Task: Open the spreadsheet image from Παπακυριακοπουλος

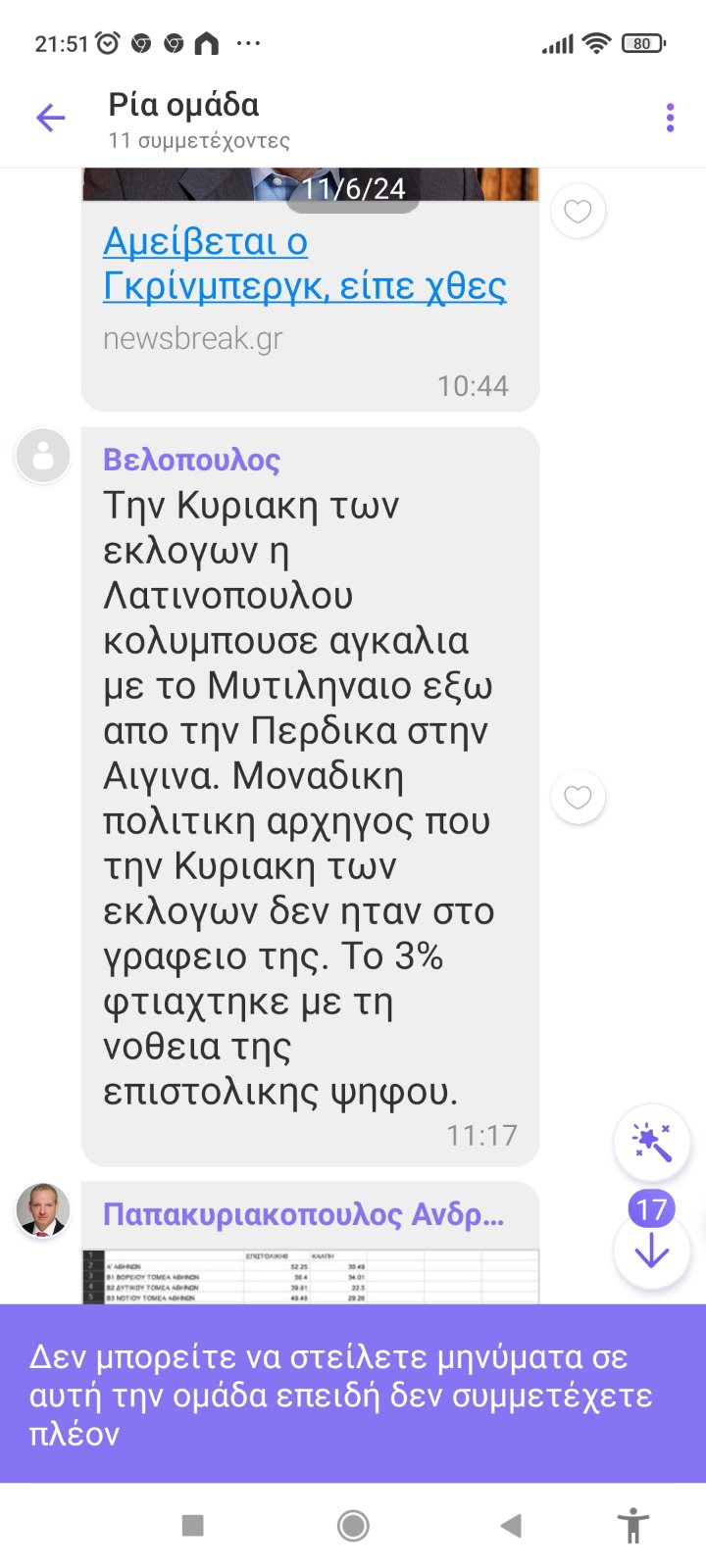Action: (310, 1276)
